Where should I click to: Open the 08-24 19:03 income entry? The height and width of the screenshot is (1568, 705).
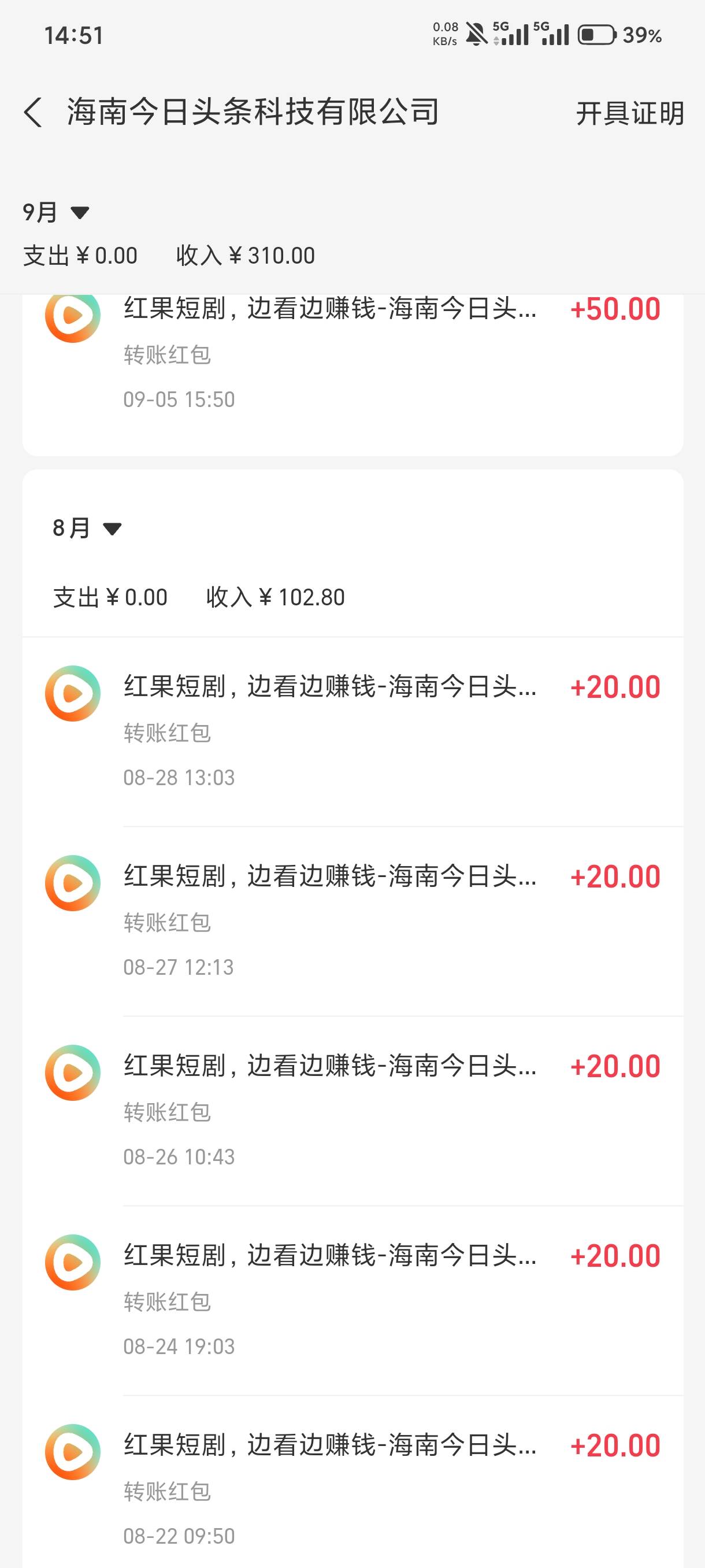[353, 1301]
